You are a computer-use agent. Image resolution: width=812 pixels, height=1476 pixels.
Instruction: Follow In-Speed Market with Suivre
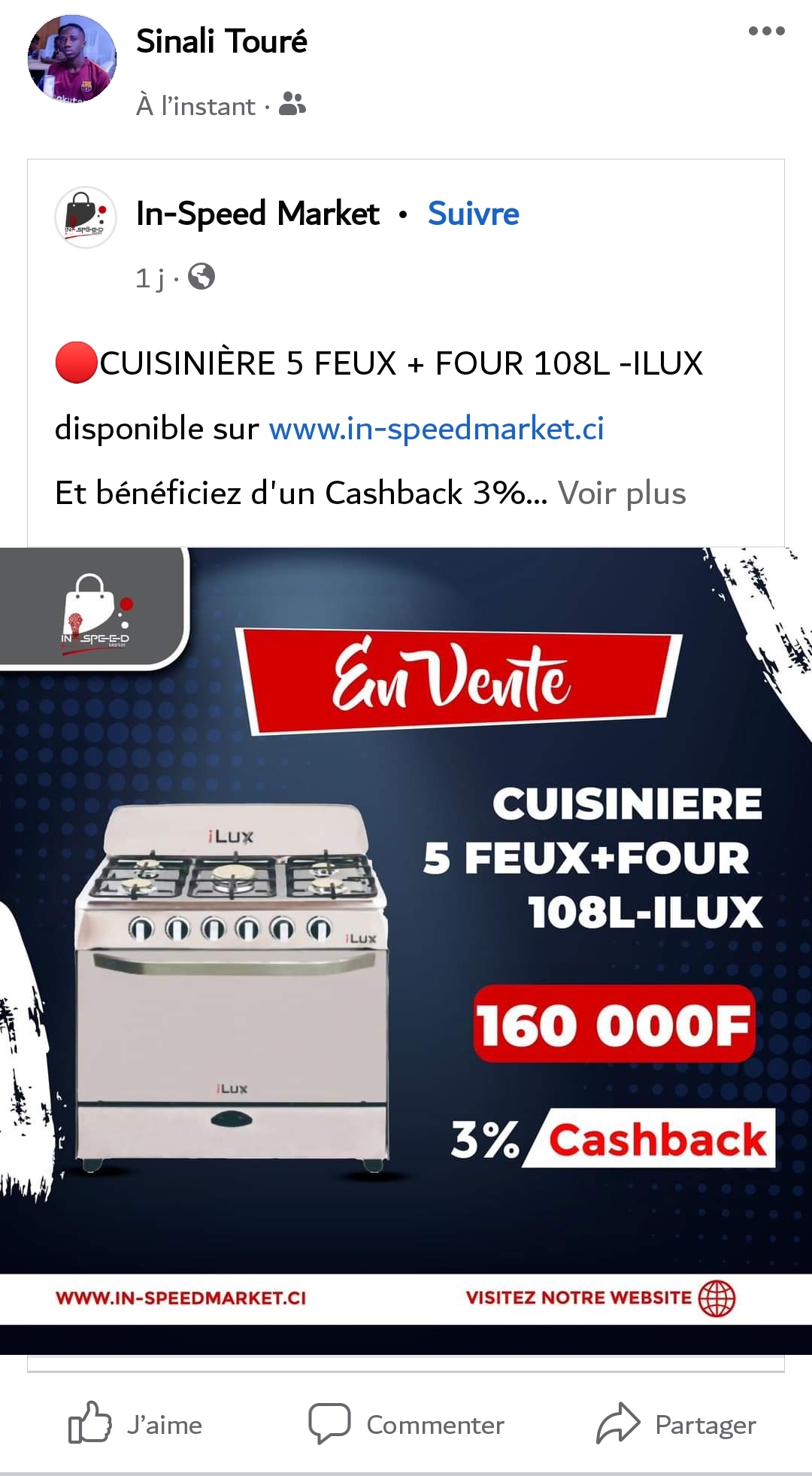click(x=474, y=214)
